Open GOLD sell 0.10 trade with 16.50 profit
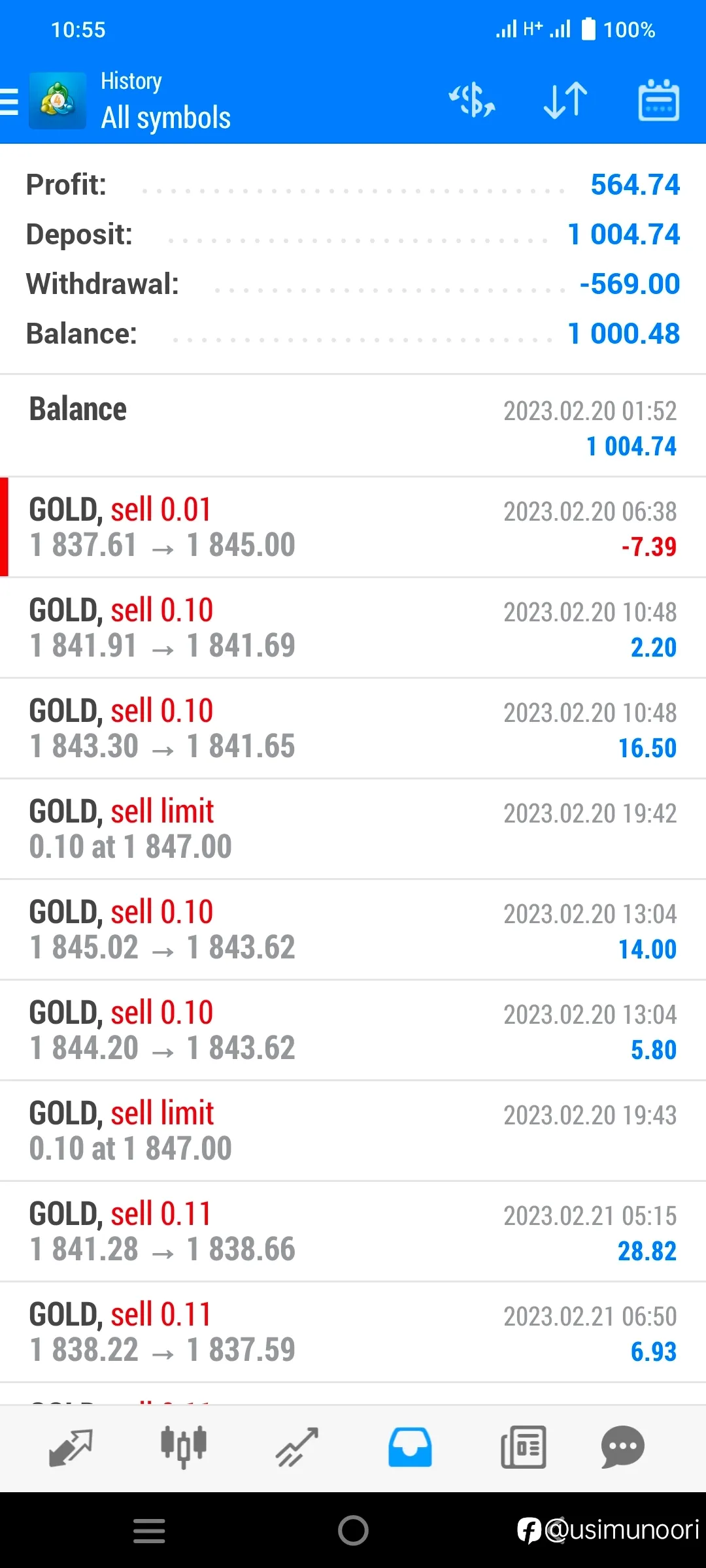 pos(353,728)
